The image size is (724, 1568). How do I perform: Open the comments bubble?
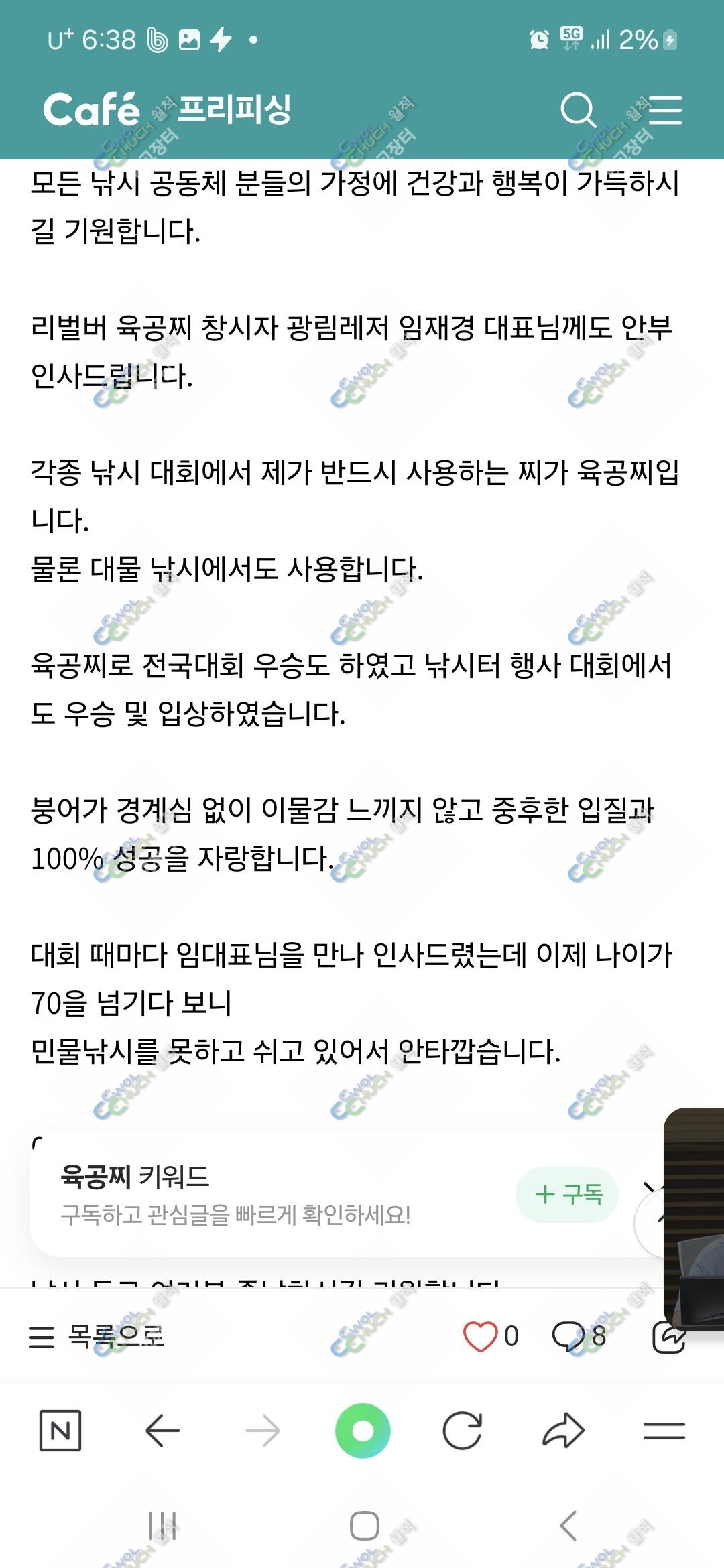(x=568, y=1337)
